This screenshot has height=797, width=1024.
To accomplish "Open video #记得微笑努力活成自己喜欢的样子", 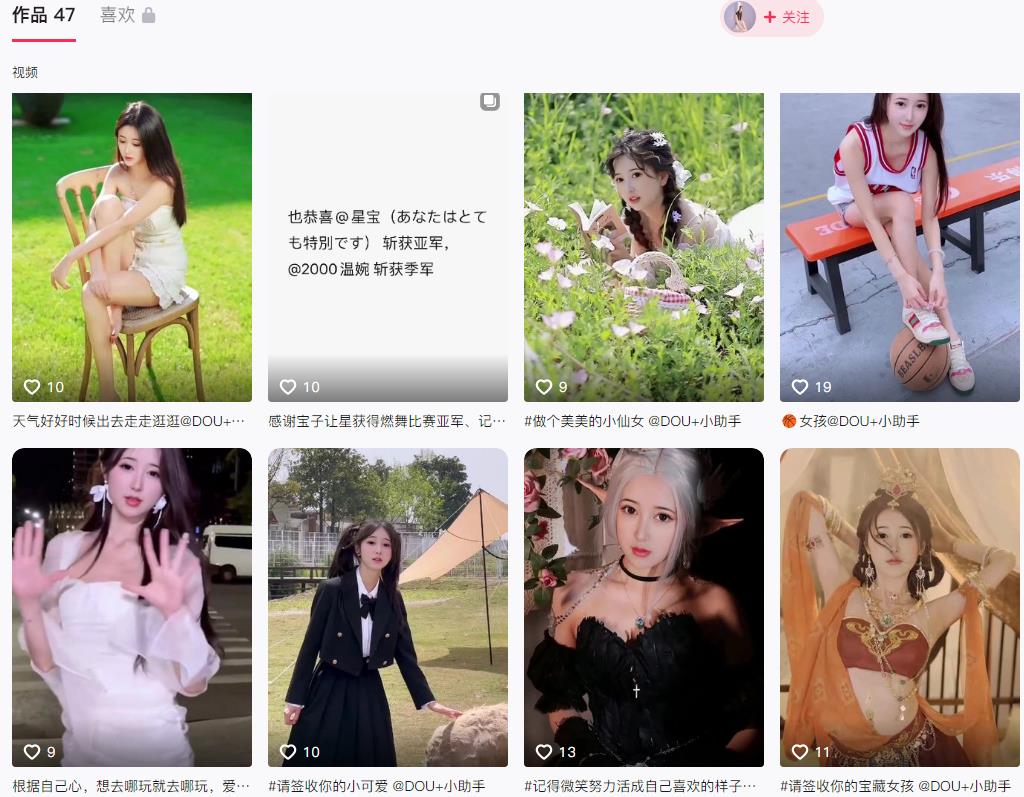I will point(644,607).
